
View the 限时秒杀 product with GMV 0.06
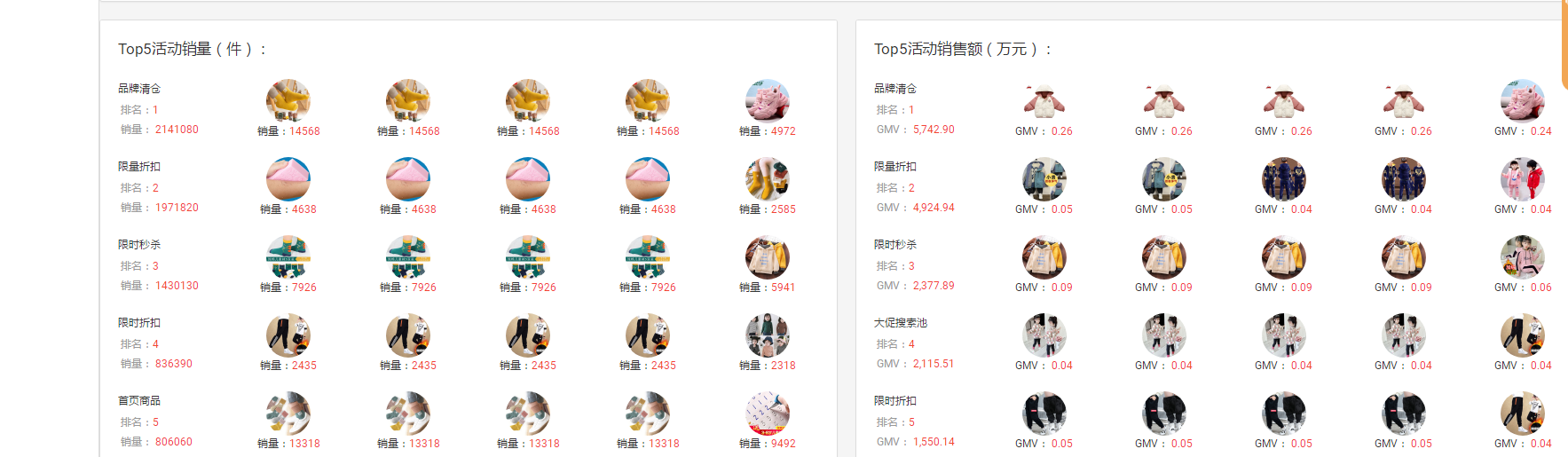coord(1522,257)
